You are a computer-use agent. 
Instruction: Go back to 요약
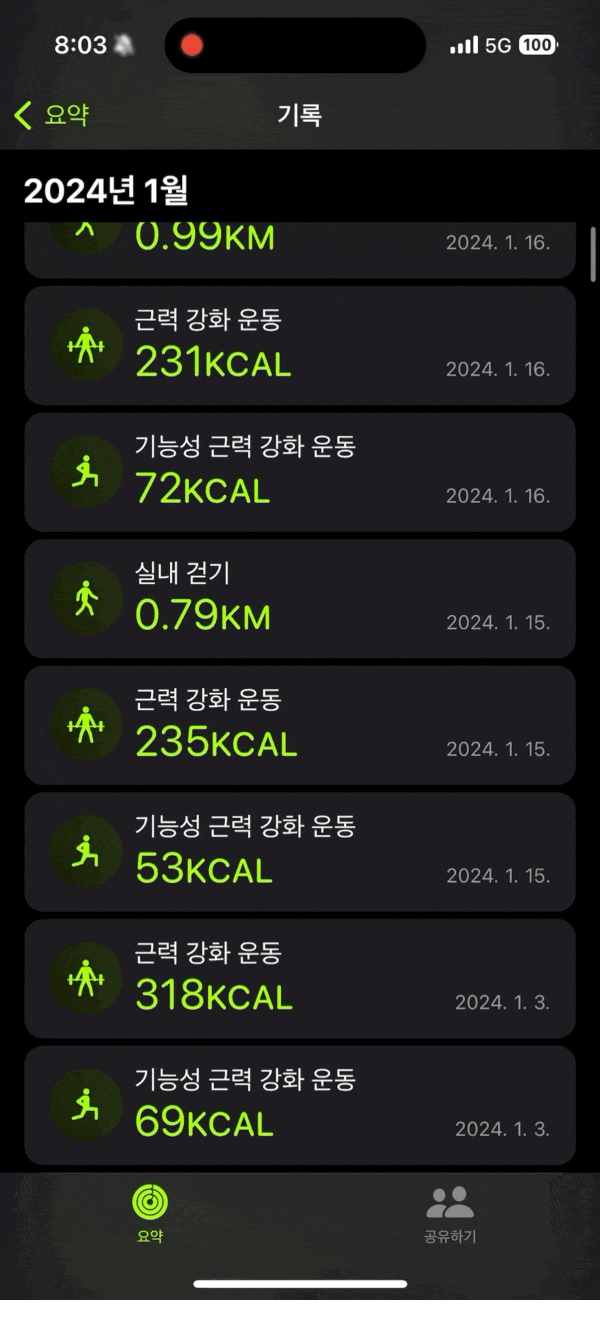tap(52, 115)
